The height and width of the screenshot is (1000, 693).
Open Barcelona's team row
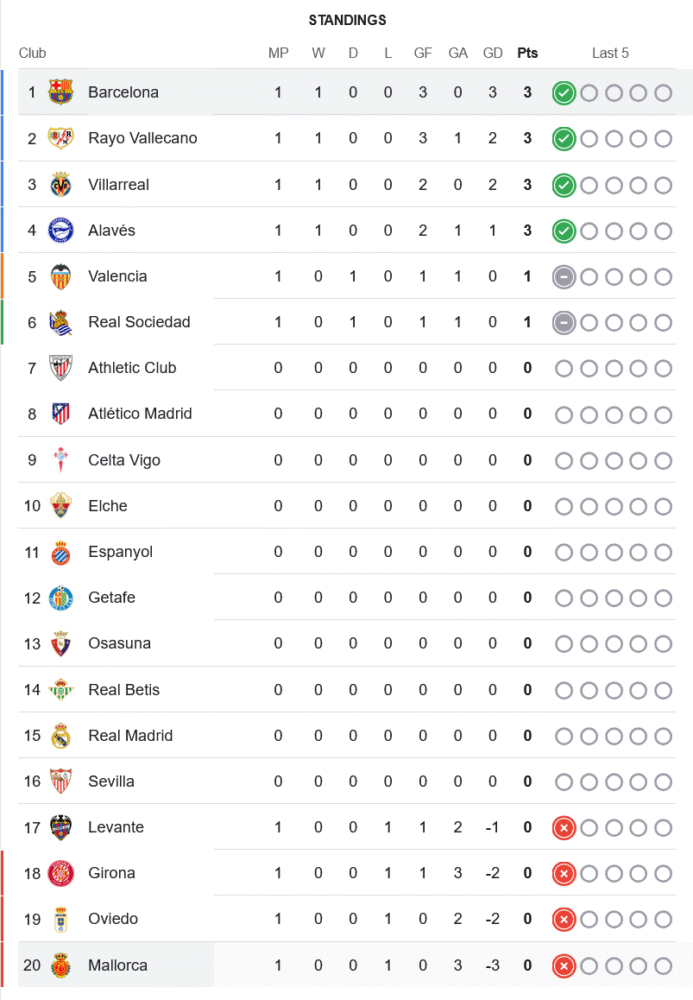pos(123,92)
